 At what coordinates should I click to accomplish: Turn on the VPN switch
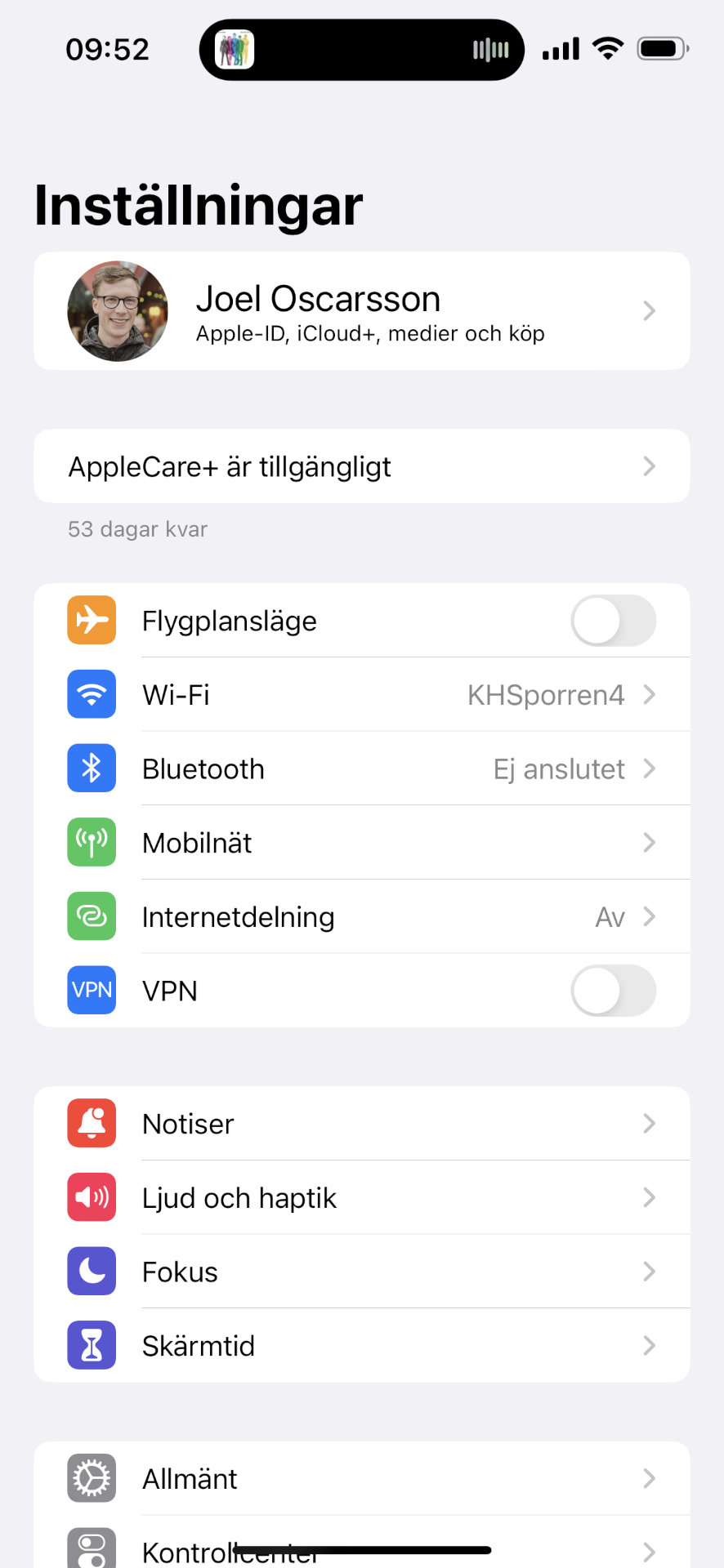click(612, 991)
